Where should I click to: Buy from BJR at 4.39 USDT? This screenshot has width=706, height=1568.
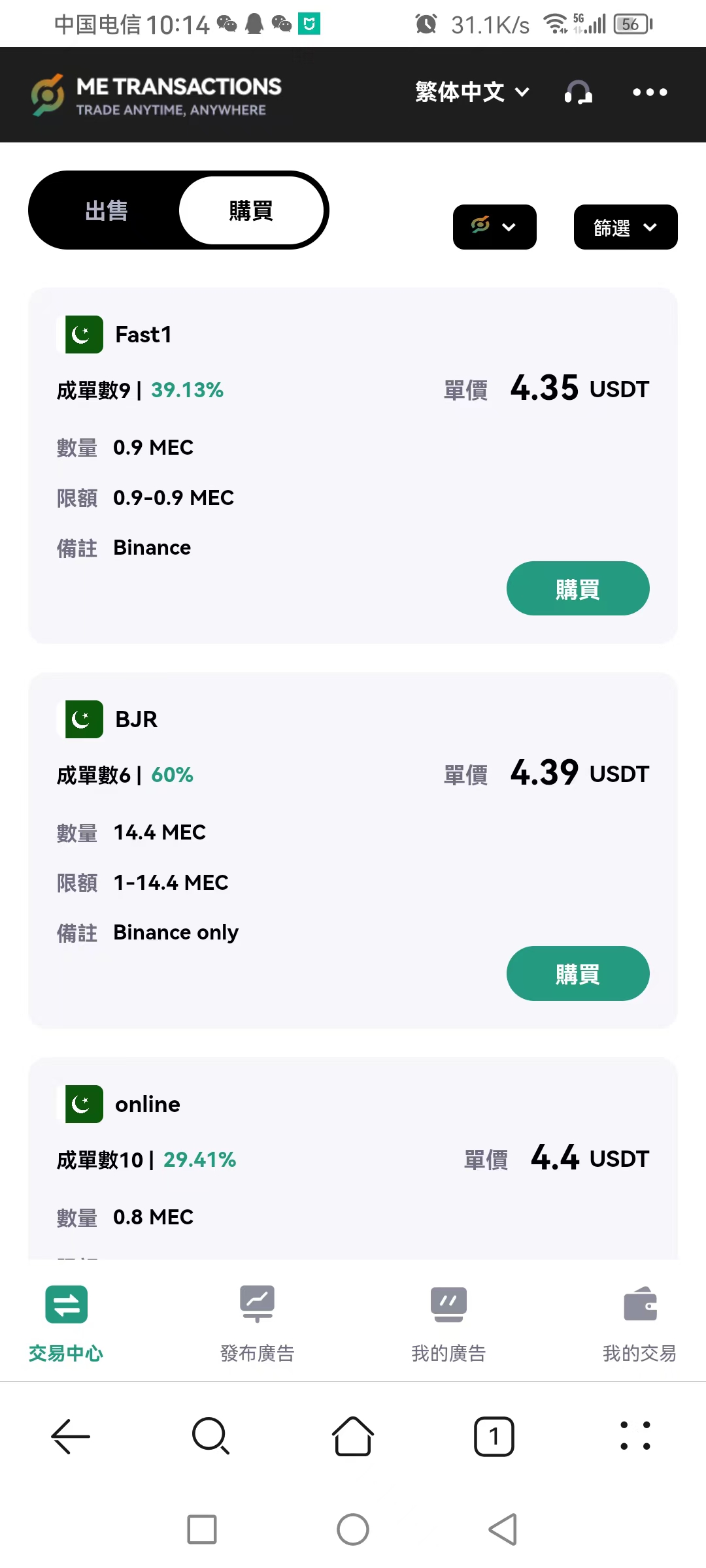coord(578,973)
